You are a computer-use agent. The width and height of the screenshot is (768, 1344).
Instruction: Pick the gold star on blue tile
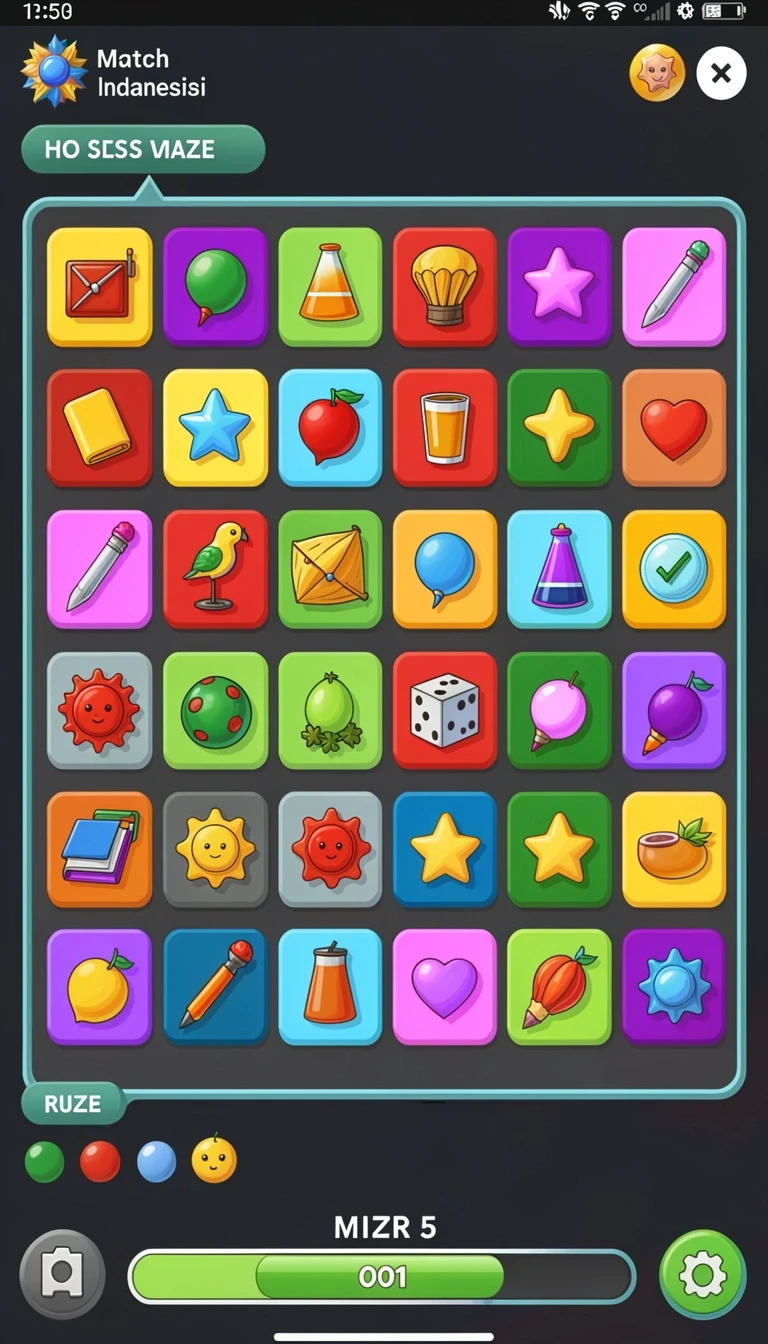pyautogui.click(x=445, y=850)
